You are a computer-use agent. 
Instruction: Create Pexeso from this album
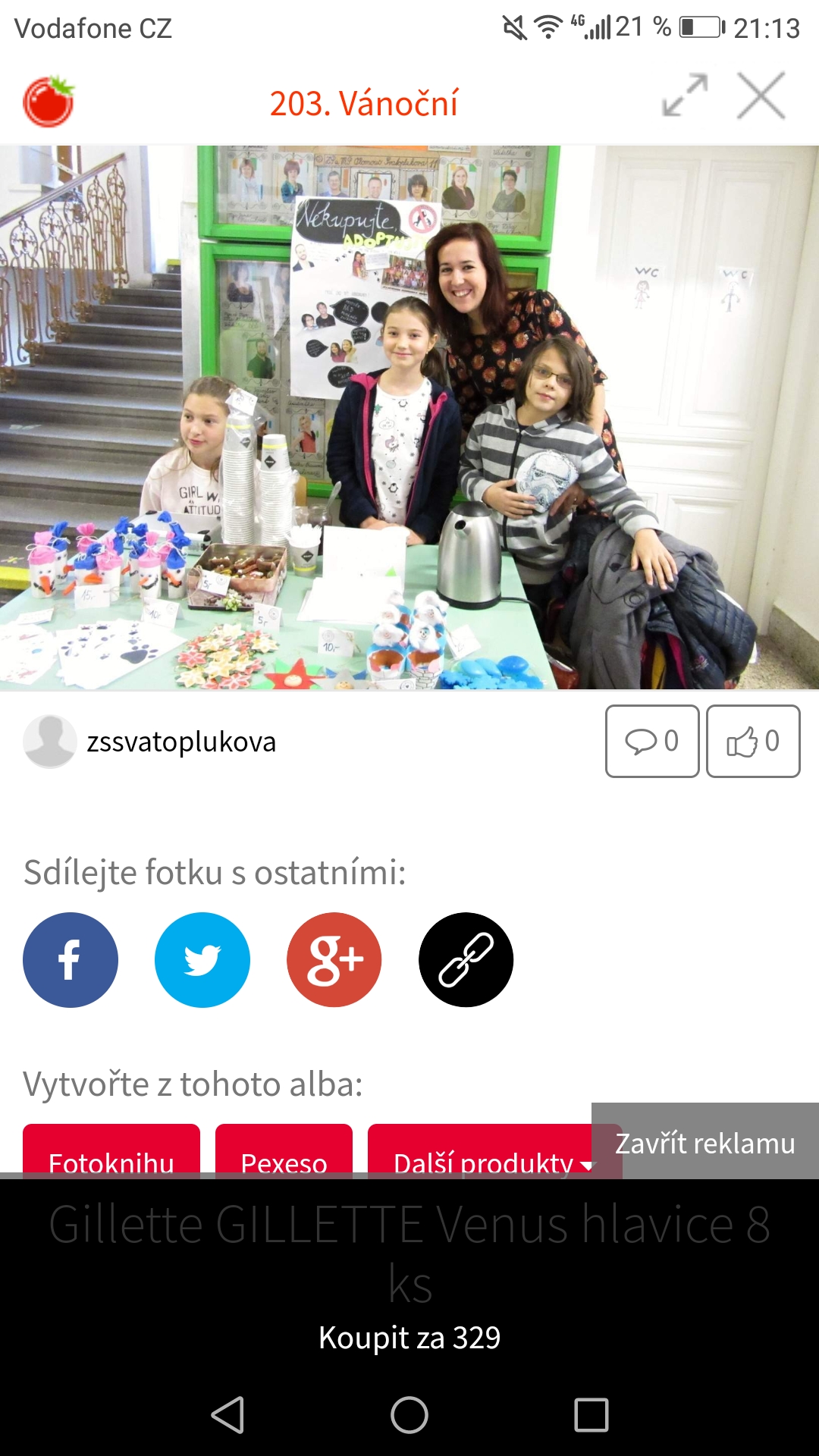pyautogui.click(x=284, y=1151)
